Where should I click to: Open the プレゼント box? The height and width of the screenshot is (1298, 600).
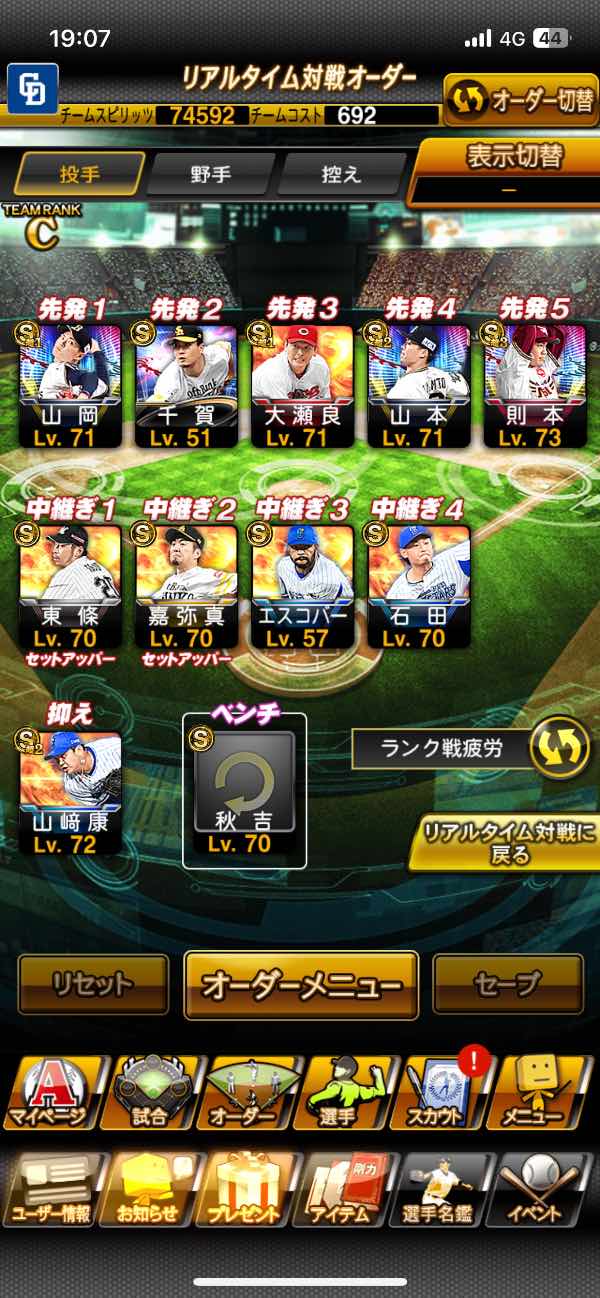(x=245, y=1190)
